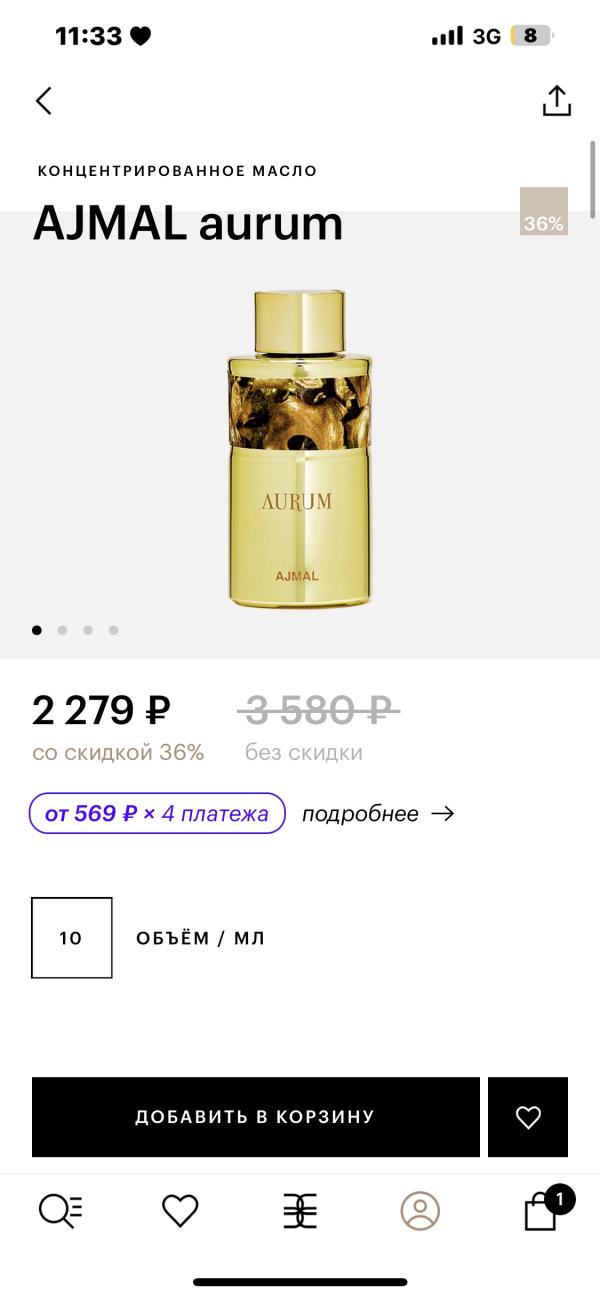Open the home tab with the logo
The width and height of the screenshot is (600, 1298).
click(x=300, y=1211)
